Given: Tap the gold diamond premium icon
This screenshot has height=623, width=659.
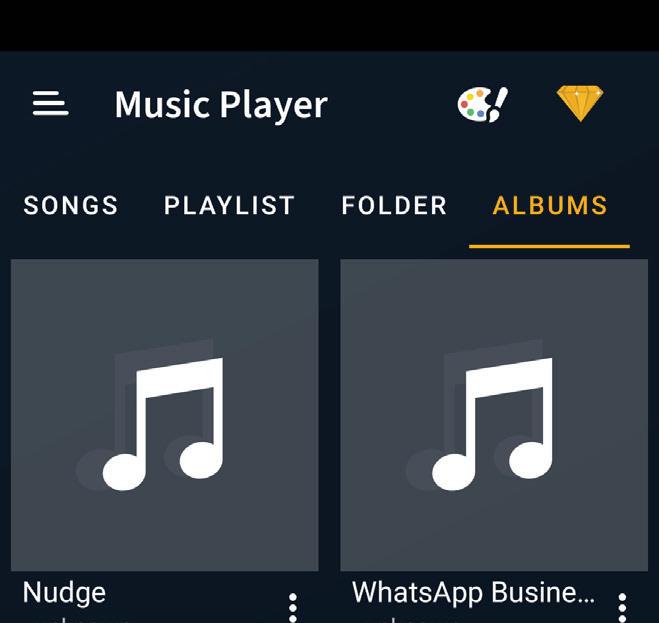Looking at the screenshot, I should [580, 103].
